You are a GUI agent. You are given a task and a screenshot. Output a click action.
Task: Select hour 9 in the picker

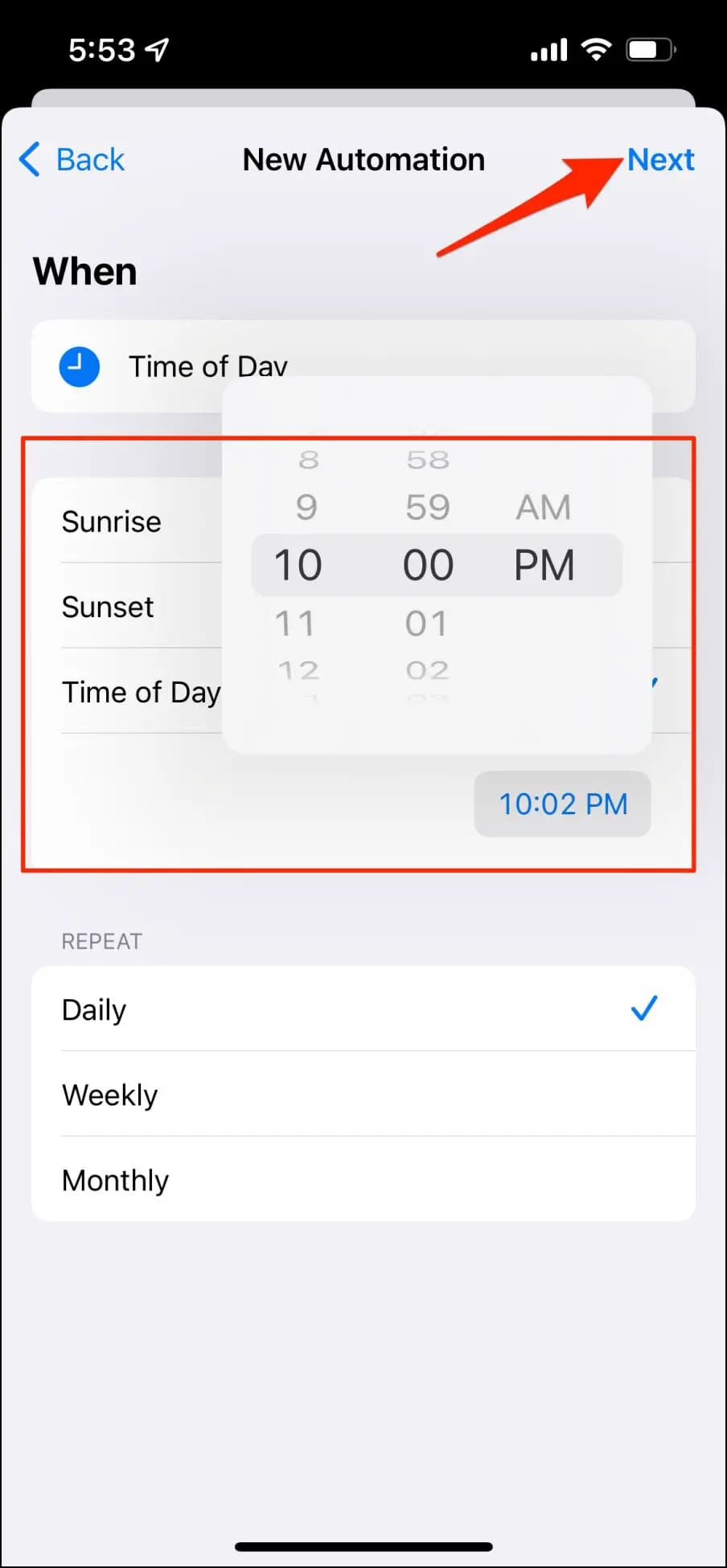(306, 507)
